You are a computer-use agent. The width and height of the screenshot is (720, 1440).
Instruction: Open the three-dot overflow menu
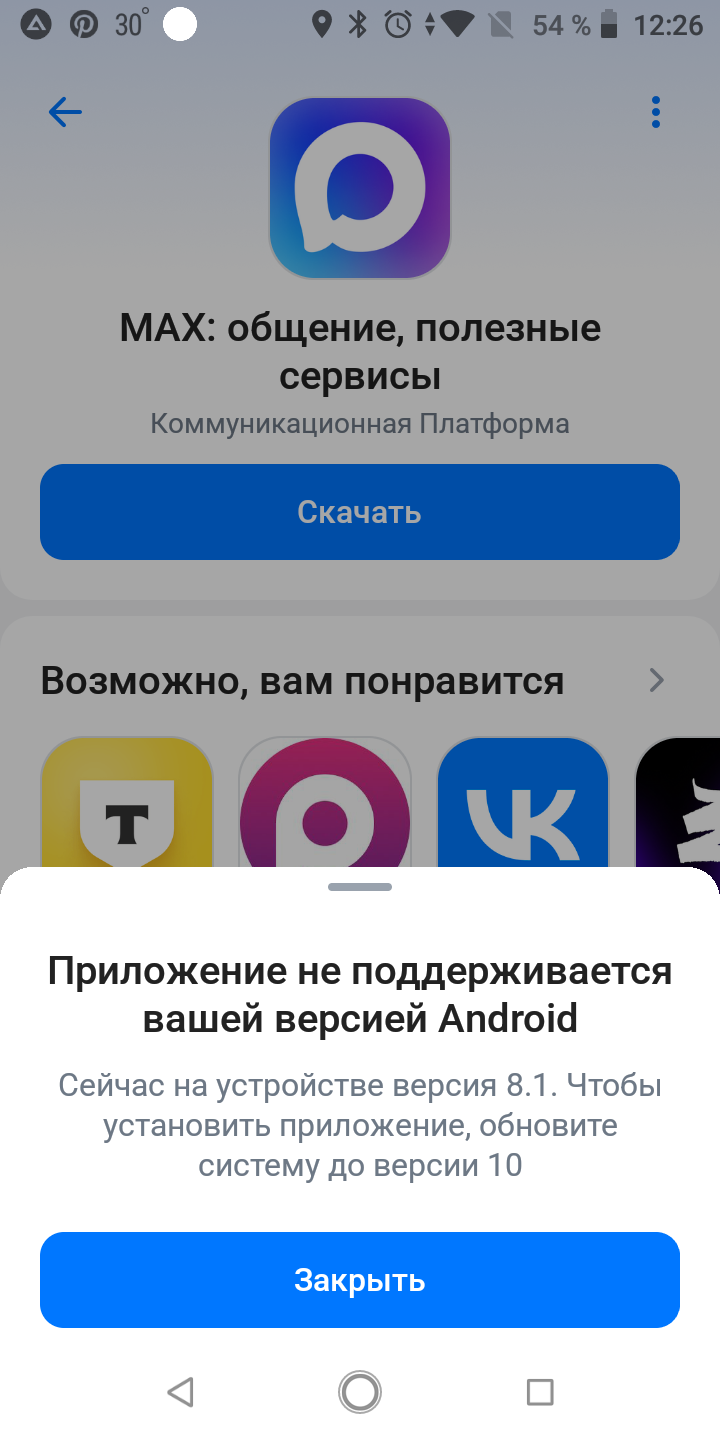pyautogui.click(x=655, y=112)
